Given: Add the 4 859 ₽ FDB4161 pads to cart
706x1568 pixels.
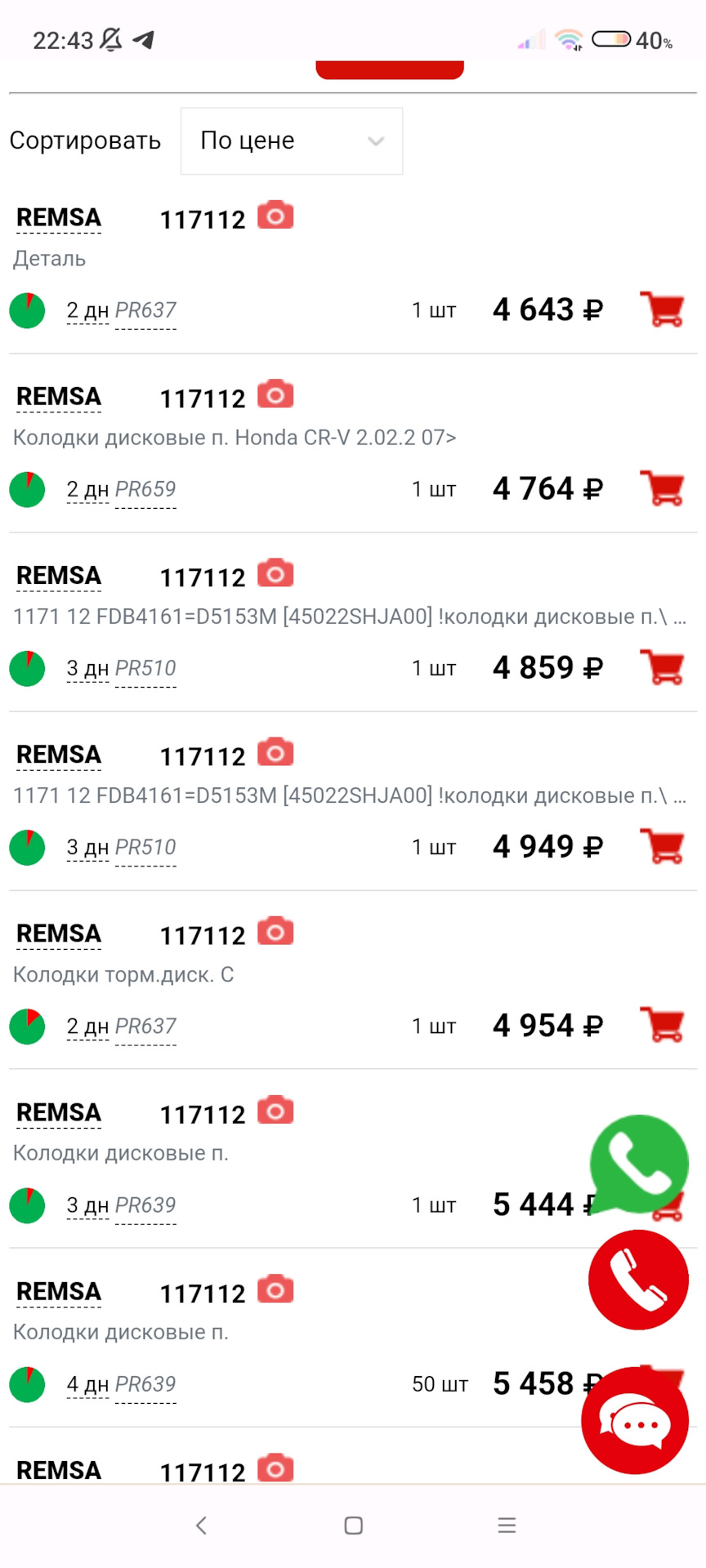Looking at the screenshot, I should pyautogui.click(x=662, y=666).
